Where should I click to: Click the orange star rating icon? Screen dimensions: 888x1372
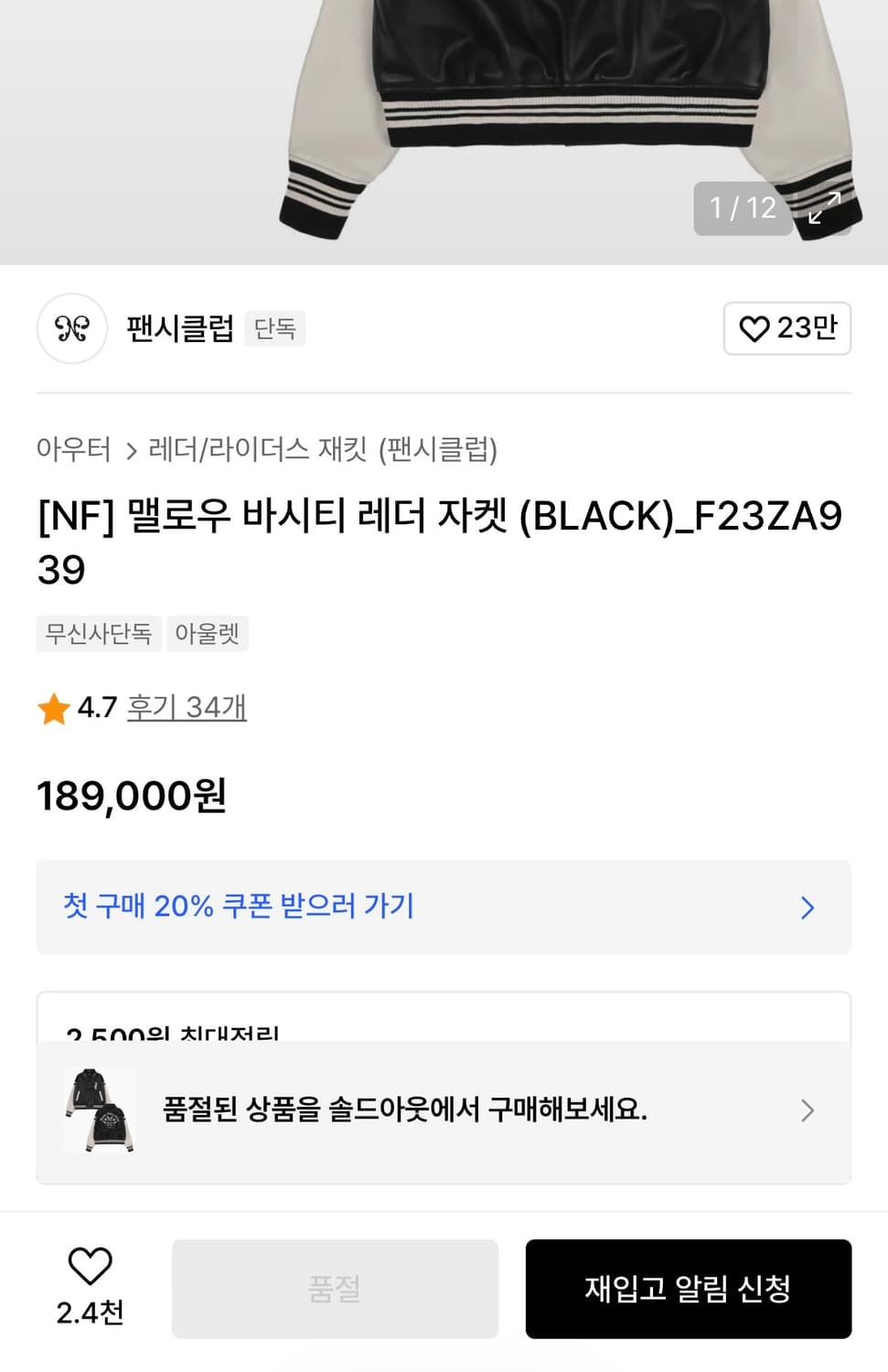coord(53,707)
